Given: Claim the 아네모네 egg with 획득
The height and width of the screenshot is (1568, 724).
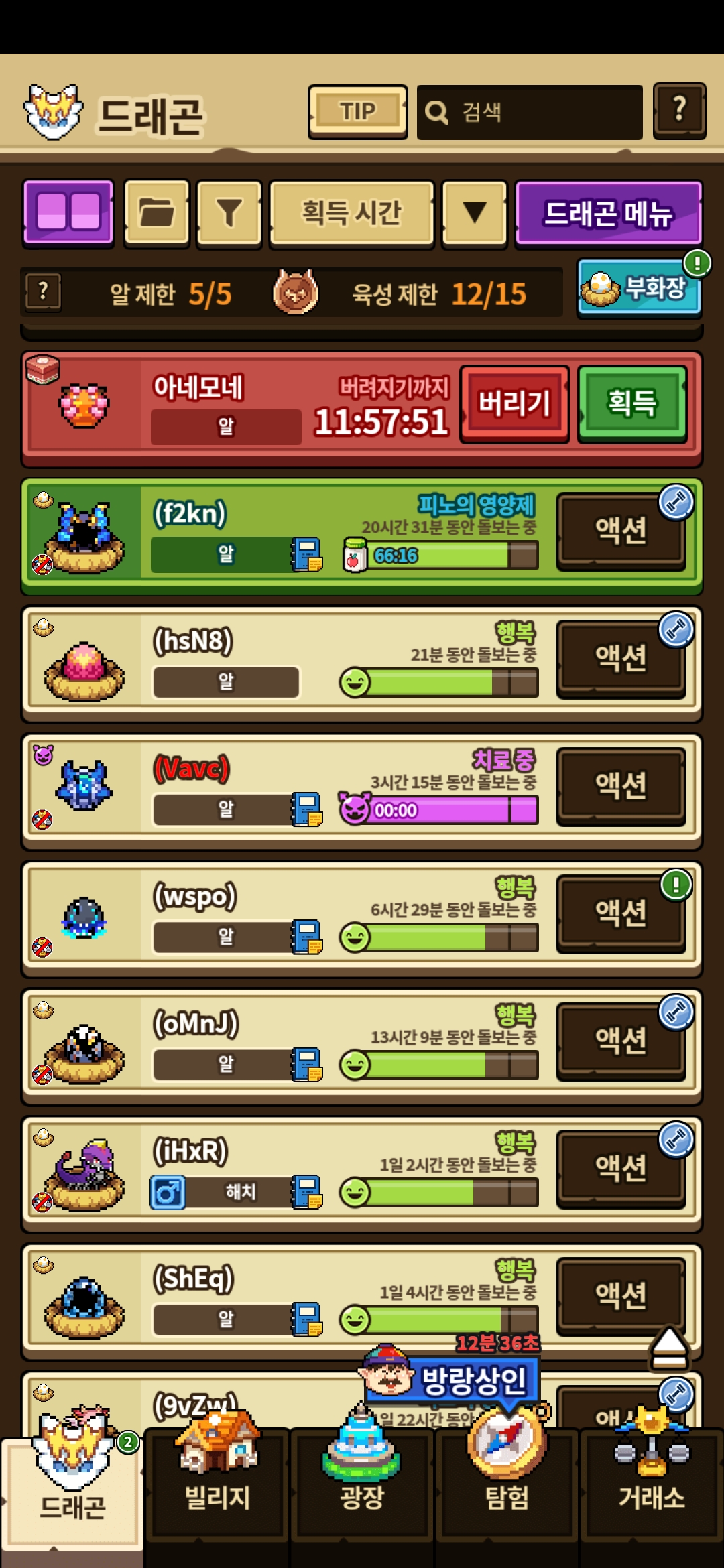Looking at the screenshot, I should point(632,403).
